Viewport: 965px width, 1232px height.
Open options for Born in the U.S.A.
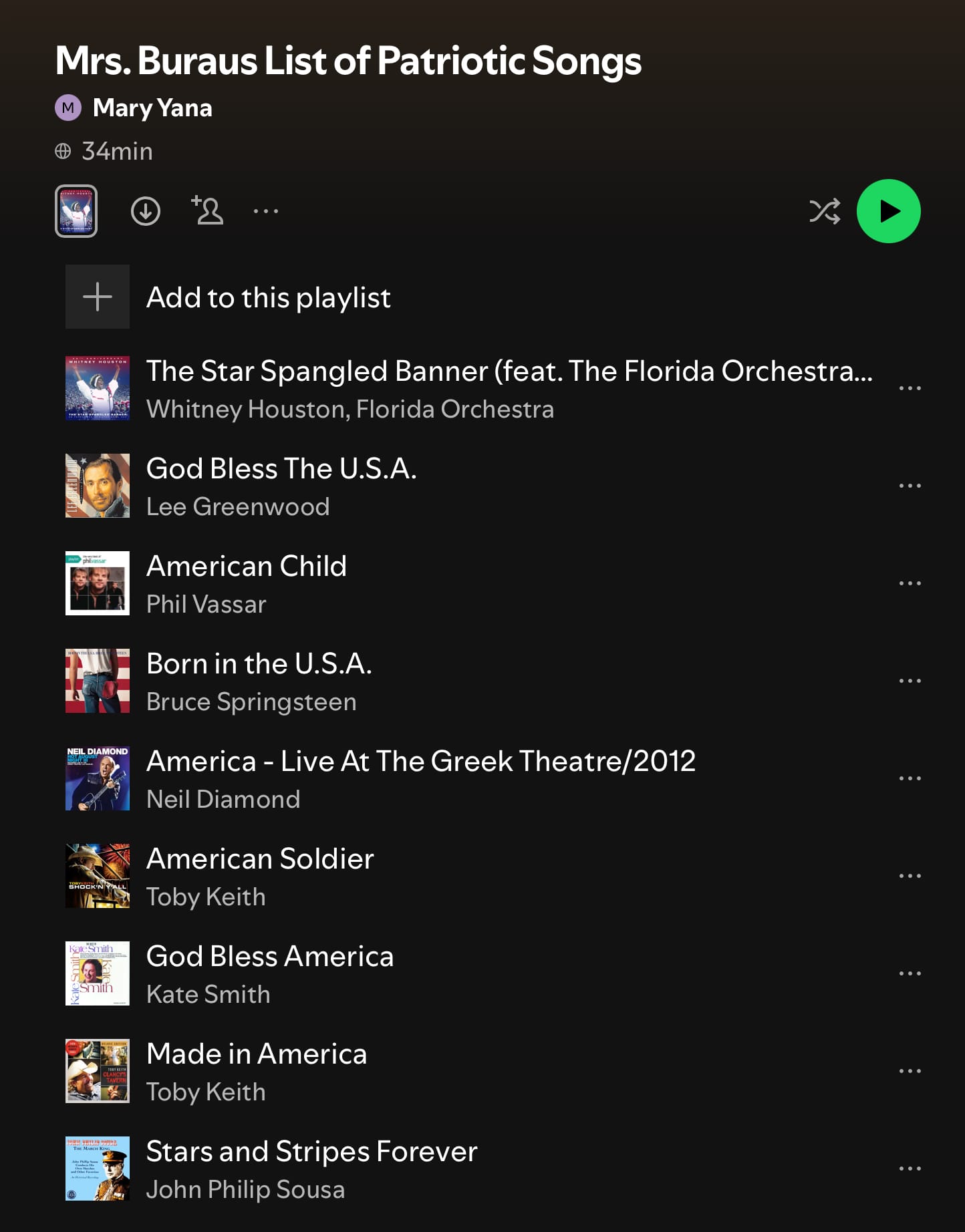click(910, 681)
